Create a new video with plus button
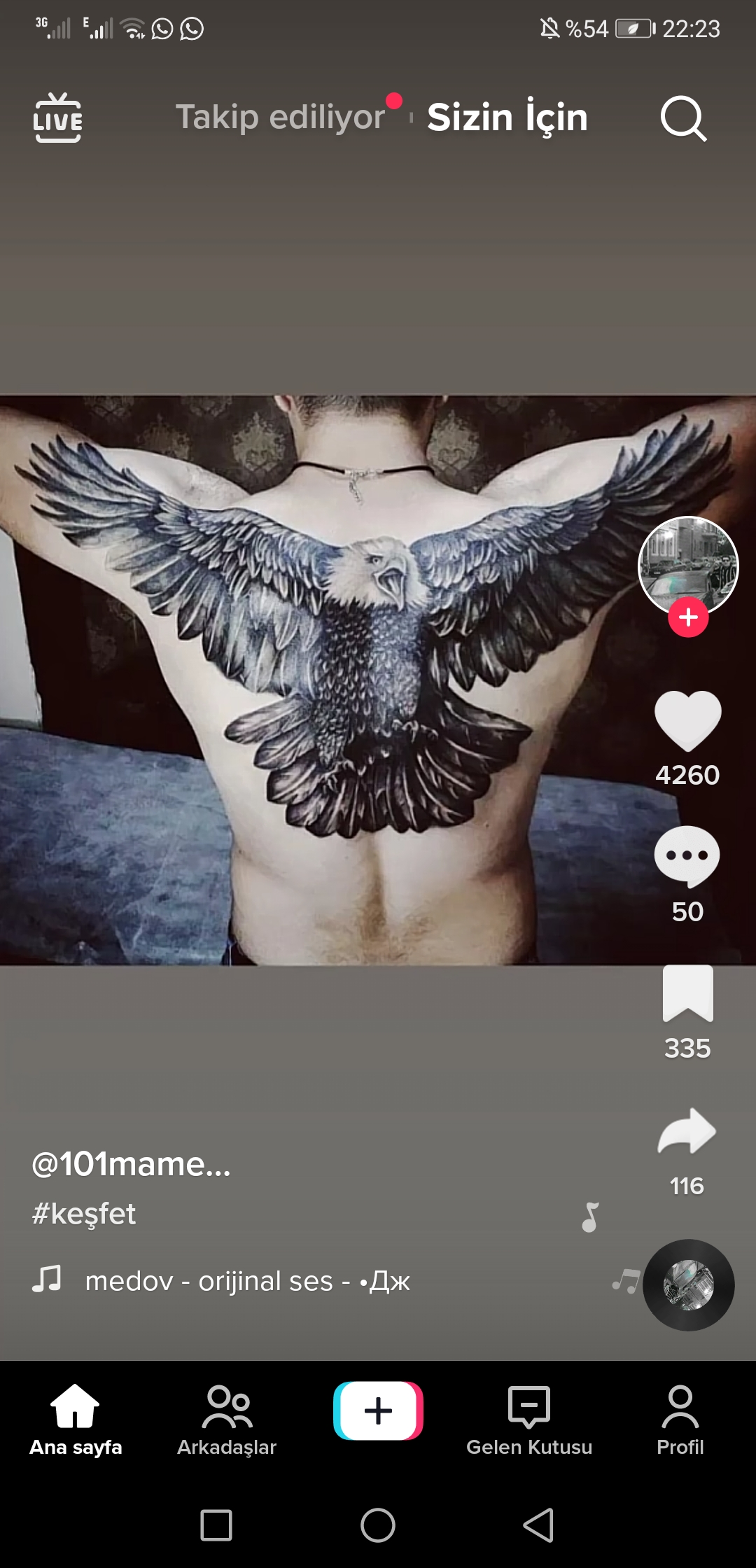Image resolution: width=756 pixels, height=1568 pixels. pyautogui.click(x=378, y=1410)
